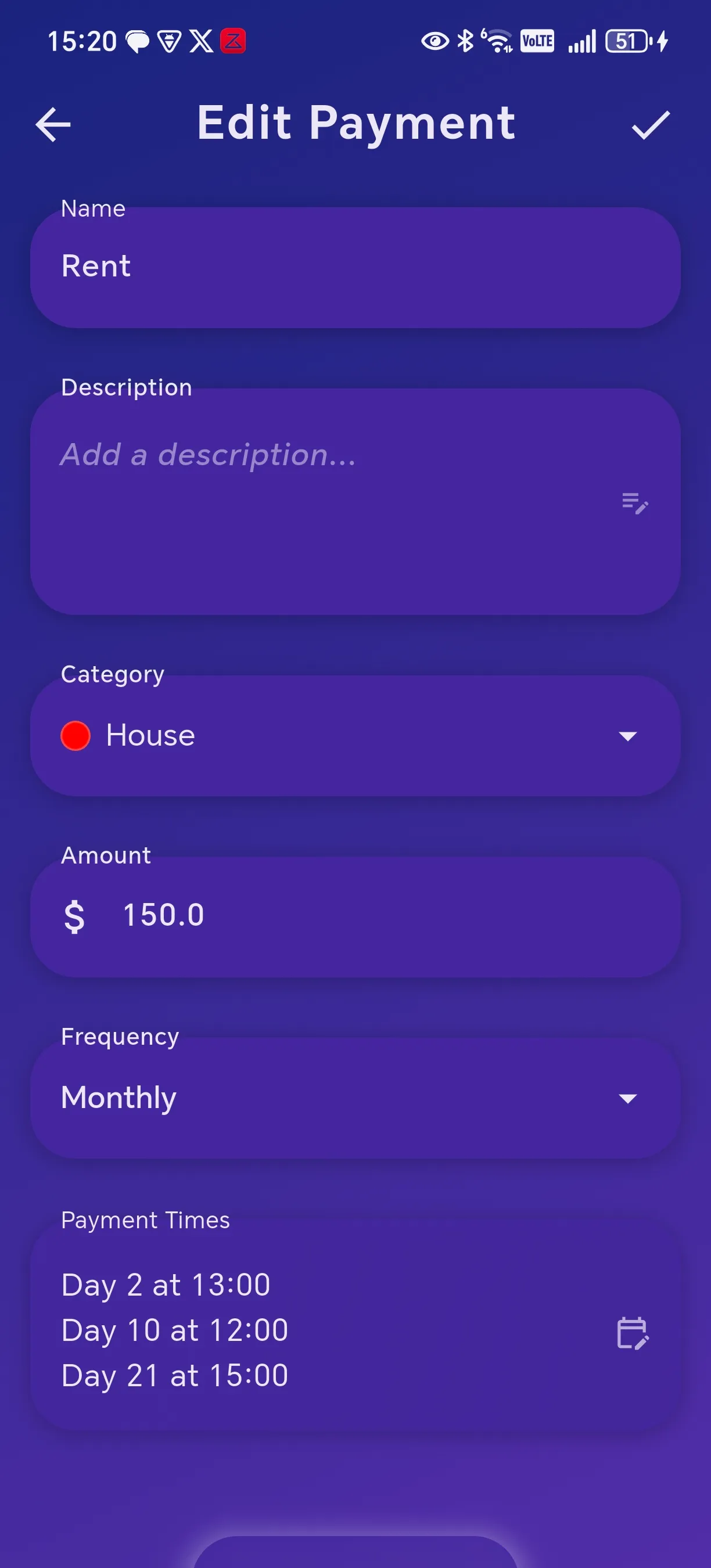Image resolution: width=711 pixels, height=1568 pixels.
Task: Click the description edit pencil icon
Action: click(x=635, y=504)
